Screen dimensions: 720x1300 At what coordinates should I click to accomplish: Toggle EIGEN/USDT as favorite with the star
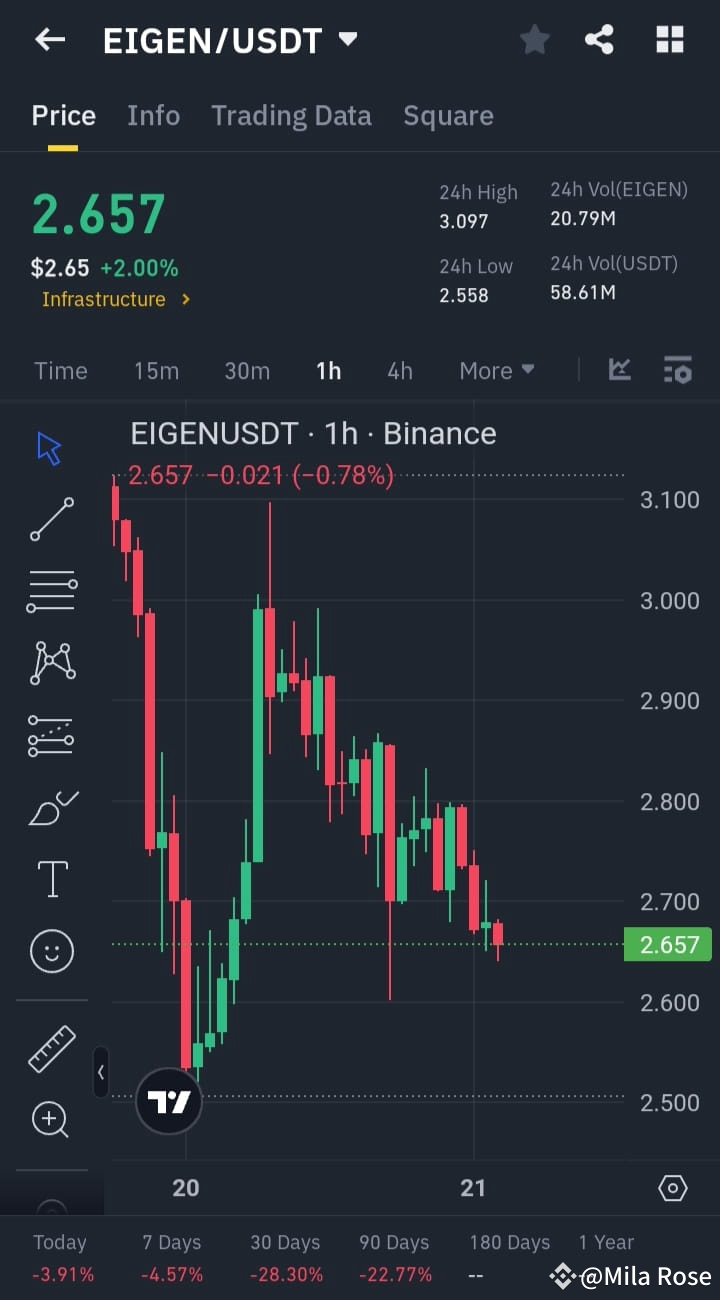coord(534,39)
